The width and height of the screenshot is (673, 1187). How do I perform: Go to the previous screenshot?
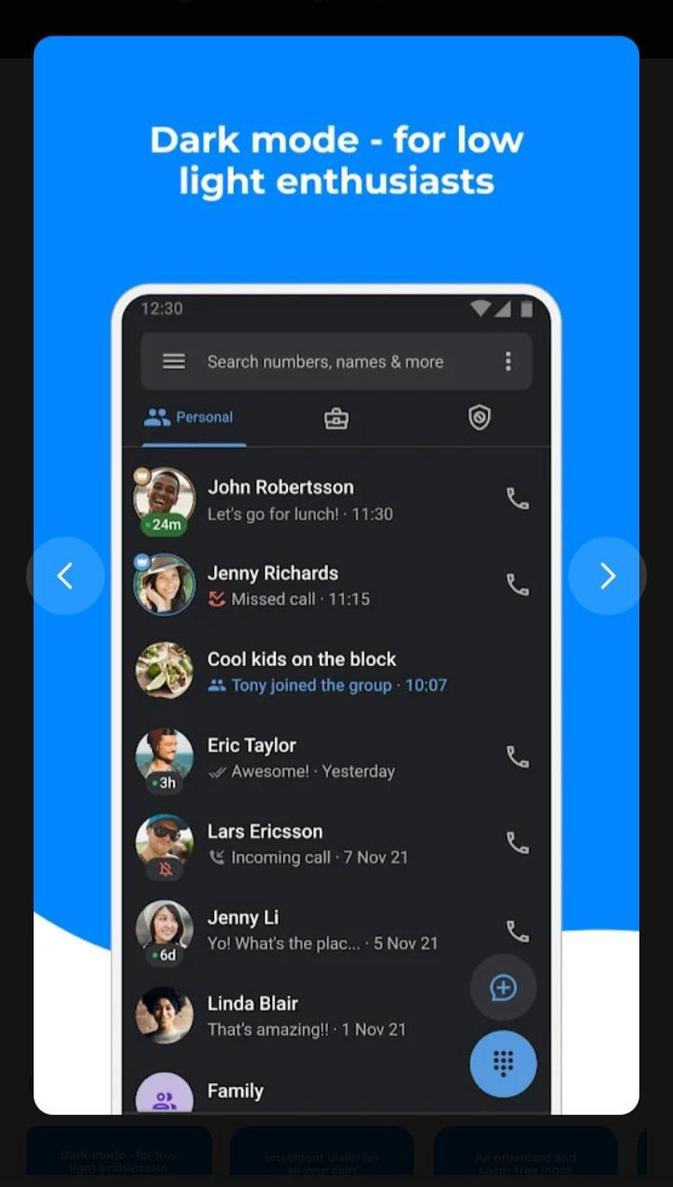pos(65,576)
